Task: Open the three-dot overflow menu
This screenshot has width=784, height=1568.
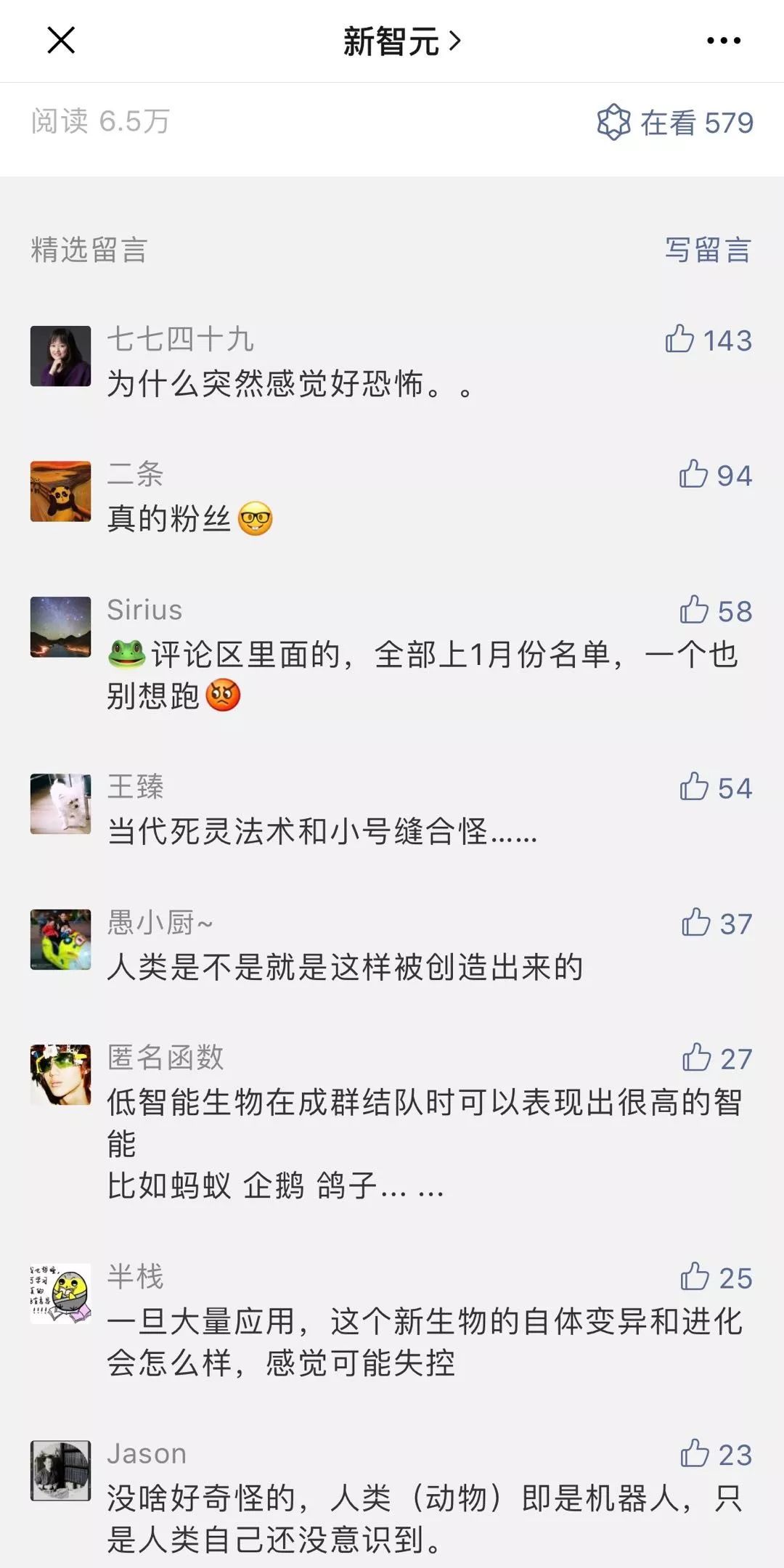Action: [x=724, y=41]
